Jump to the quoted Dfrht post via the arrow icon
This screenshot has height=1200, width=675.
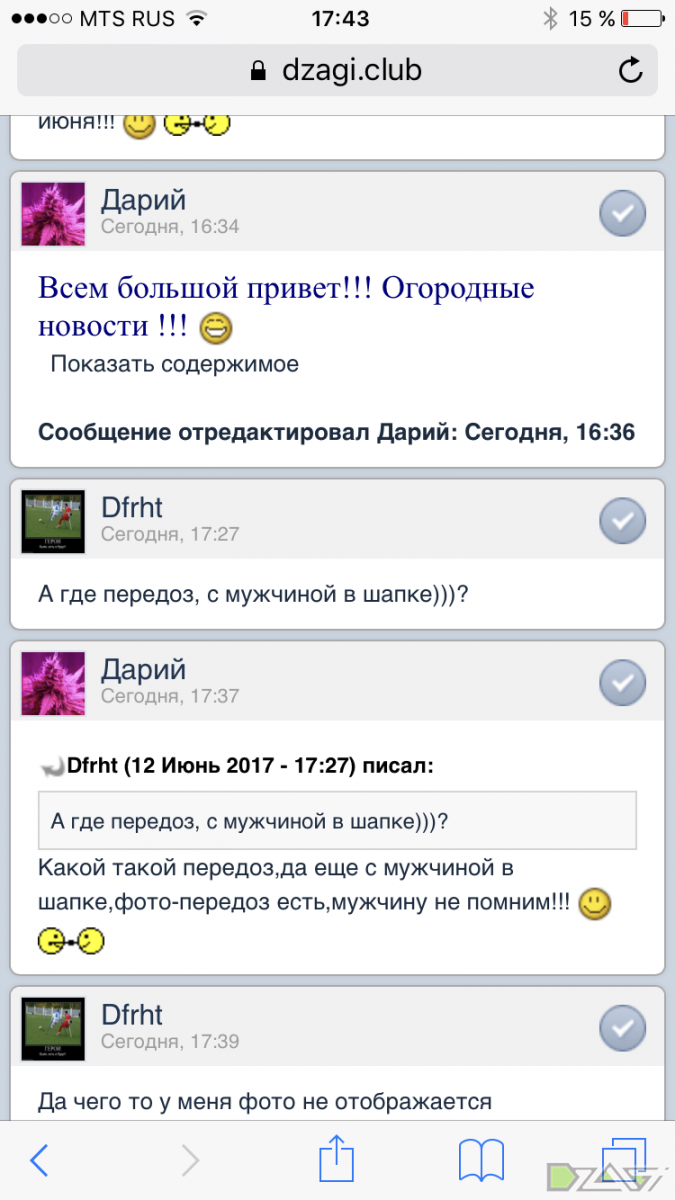pyautogui.click(x=52, y=767)
